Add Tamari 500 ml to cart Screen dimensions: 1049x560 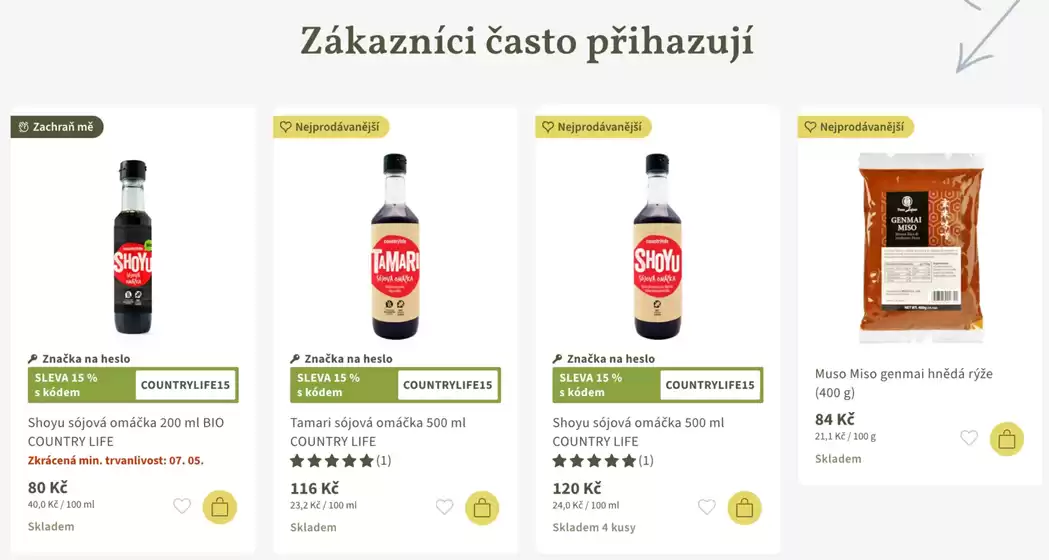(482, 507)
